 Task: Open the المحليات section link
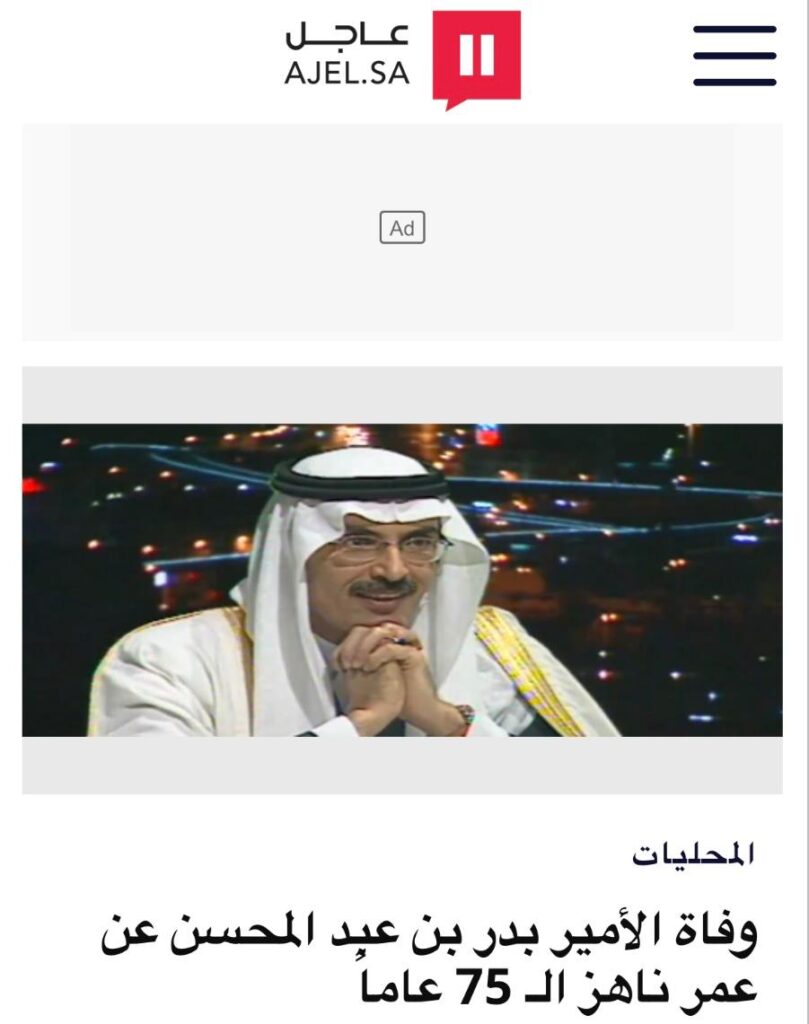tap(693, 855)
